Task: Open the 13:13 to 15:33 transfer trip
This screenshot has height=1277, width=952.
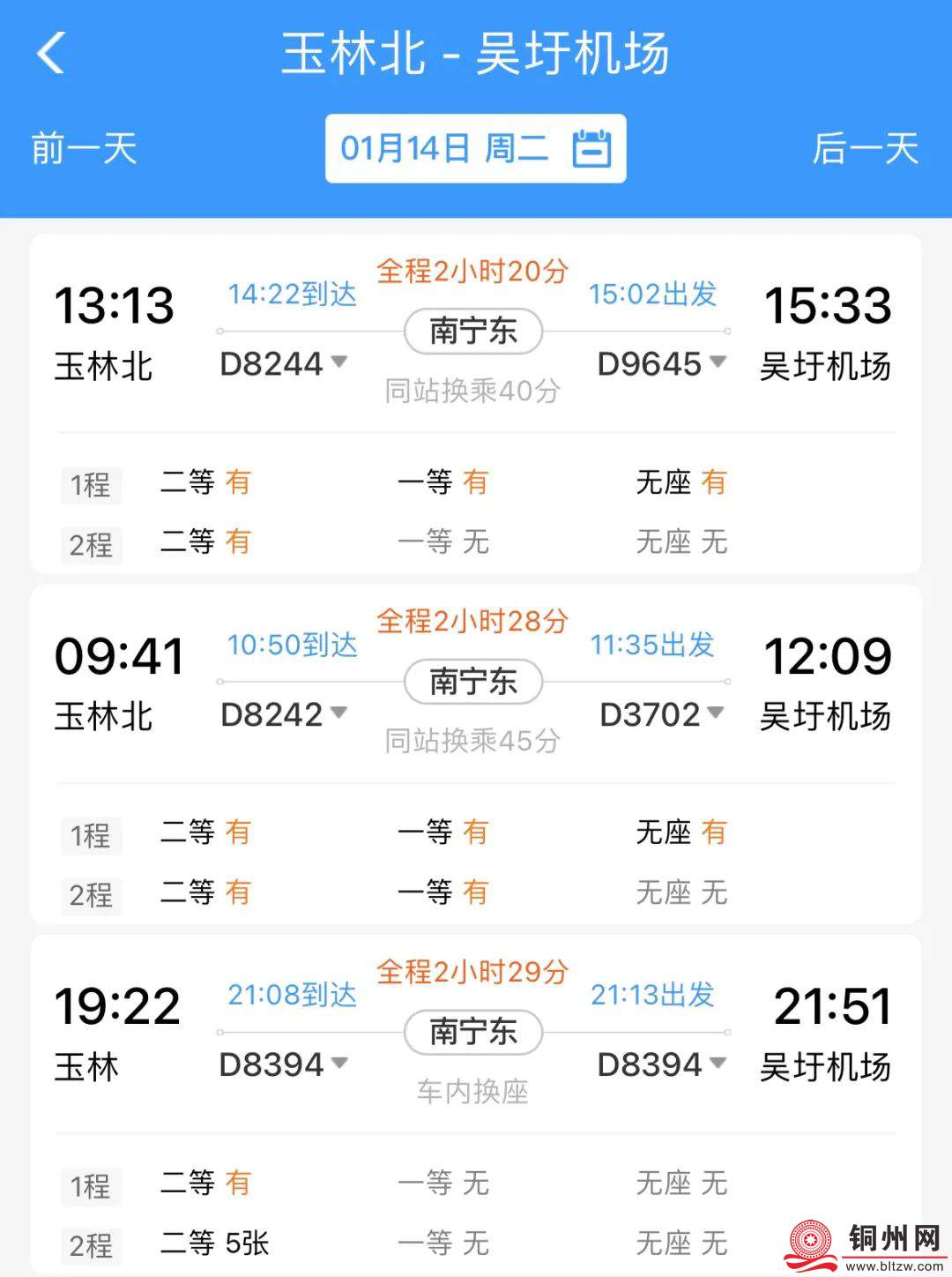Action: [x=475, y=335]
